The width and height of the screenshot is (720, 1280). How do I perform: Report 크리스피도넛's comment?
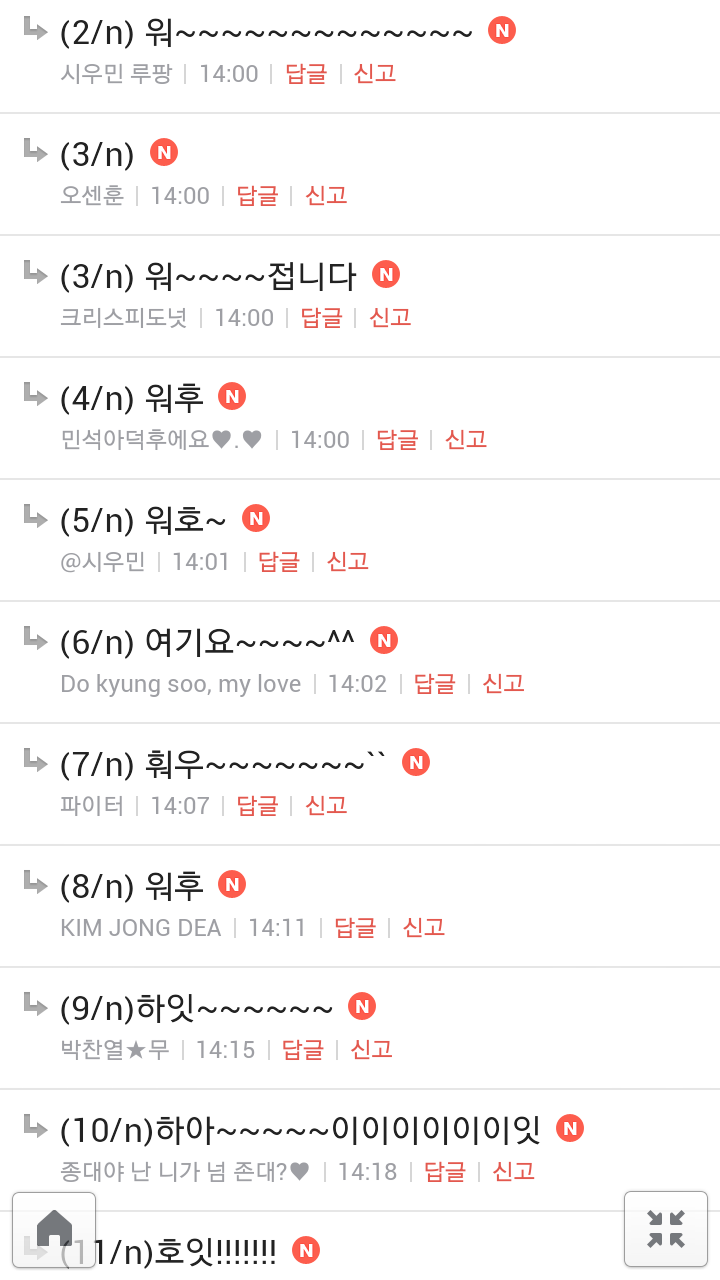(390, 318)
